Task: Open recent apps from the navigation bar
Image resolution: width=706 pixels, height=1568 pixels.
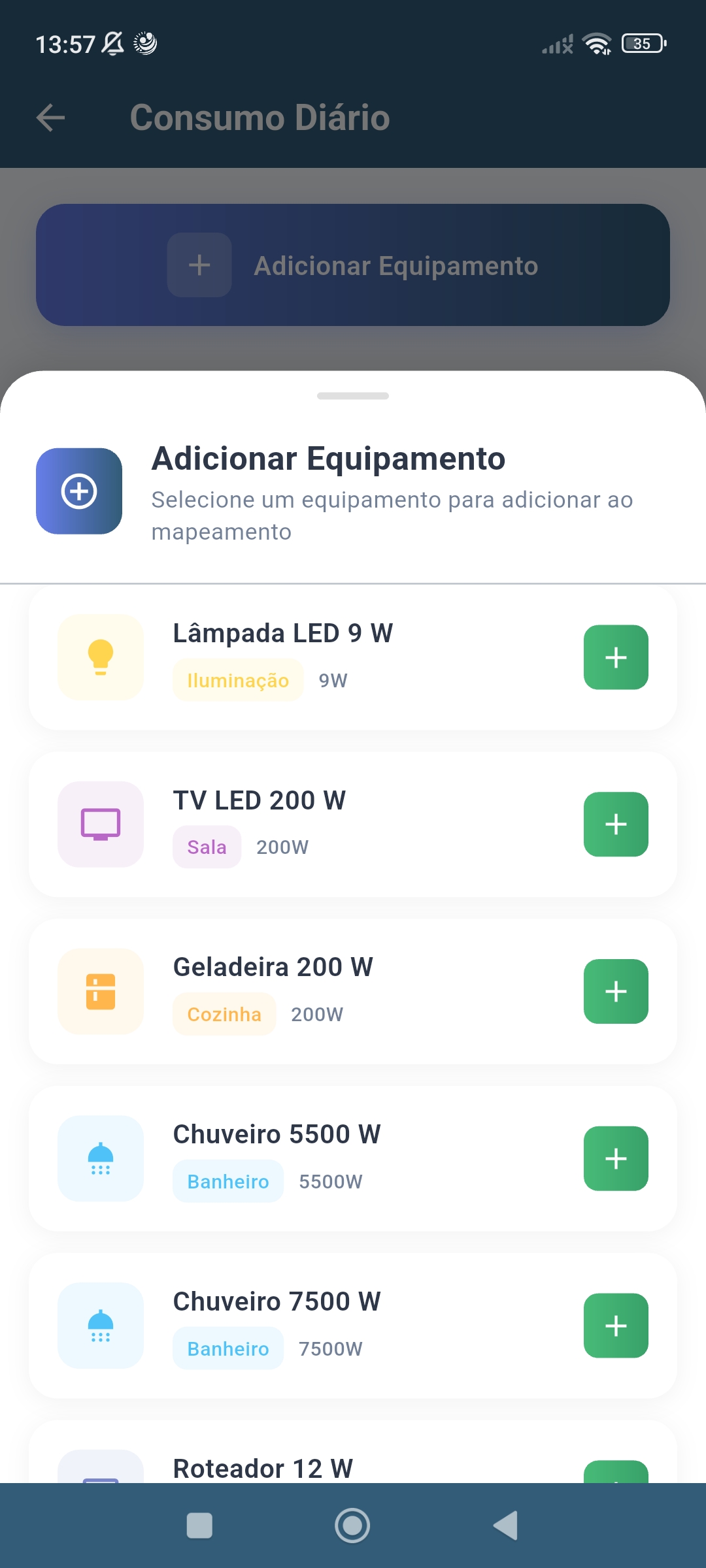Action: [x=199, y=1526]
